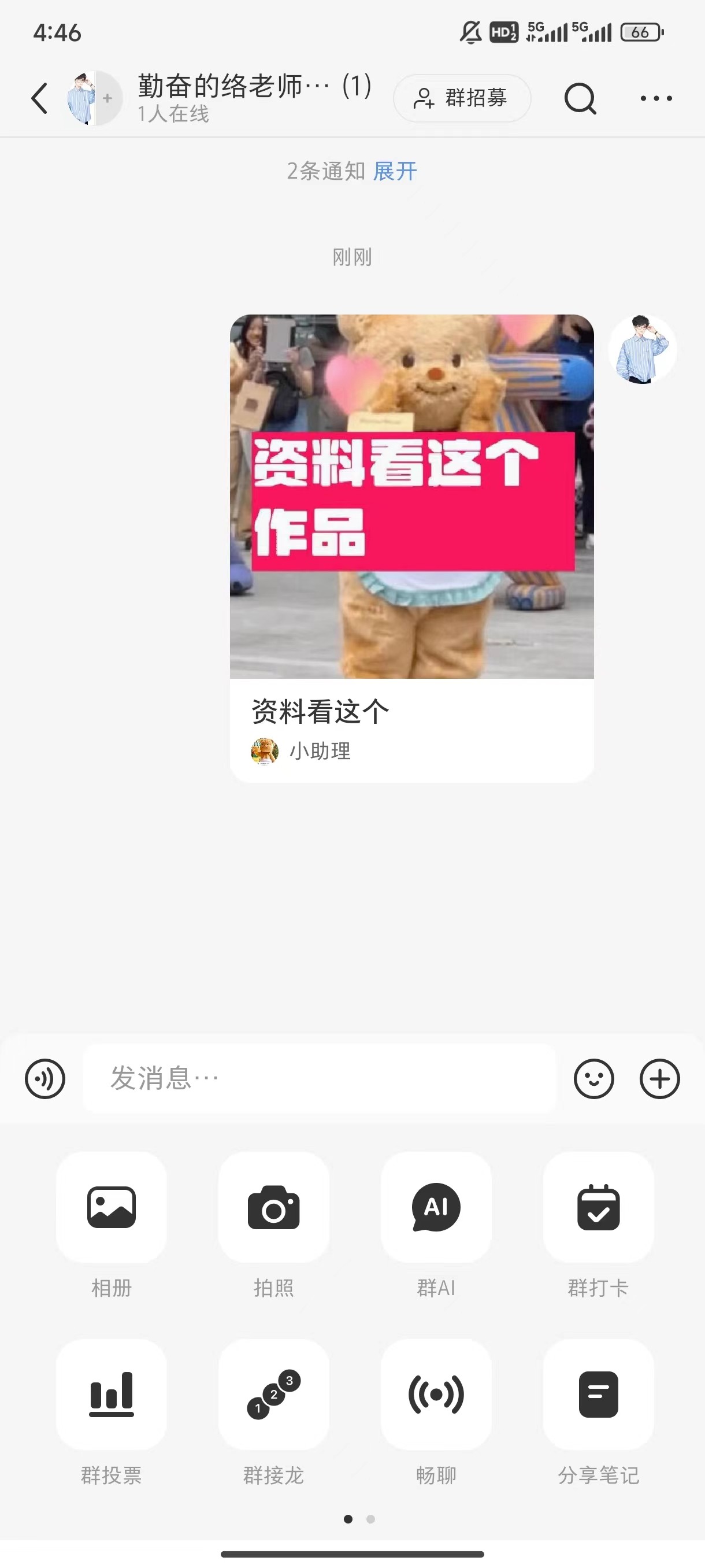Open the emoji picker

593,1079
